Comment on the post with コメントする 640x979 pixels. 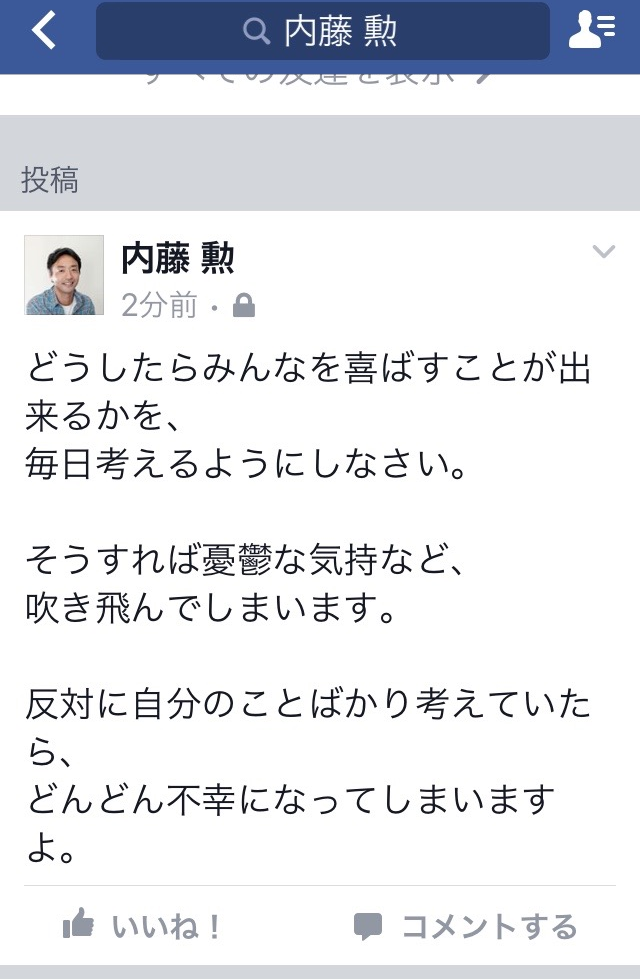(466, 926)
